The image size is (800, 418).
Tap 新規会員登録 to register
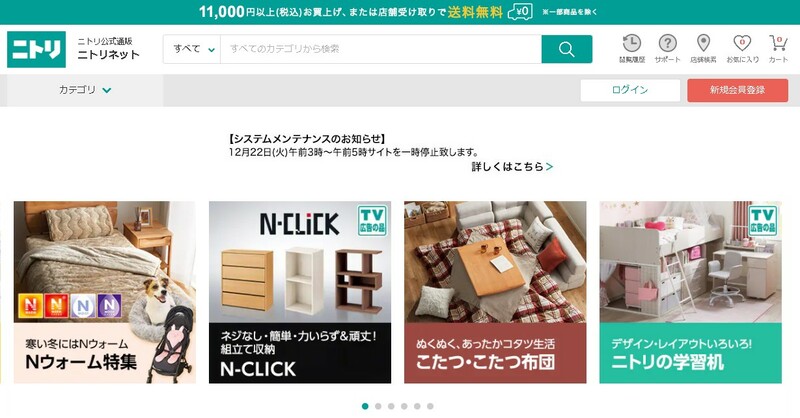737,90
